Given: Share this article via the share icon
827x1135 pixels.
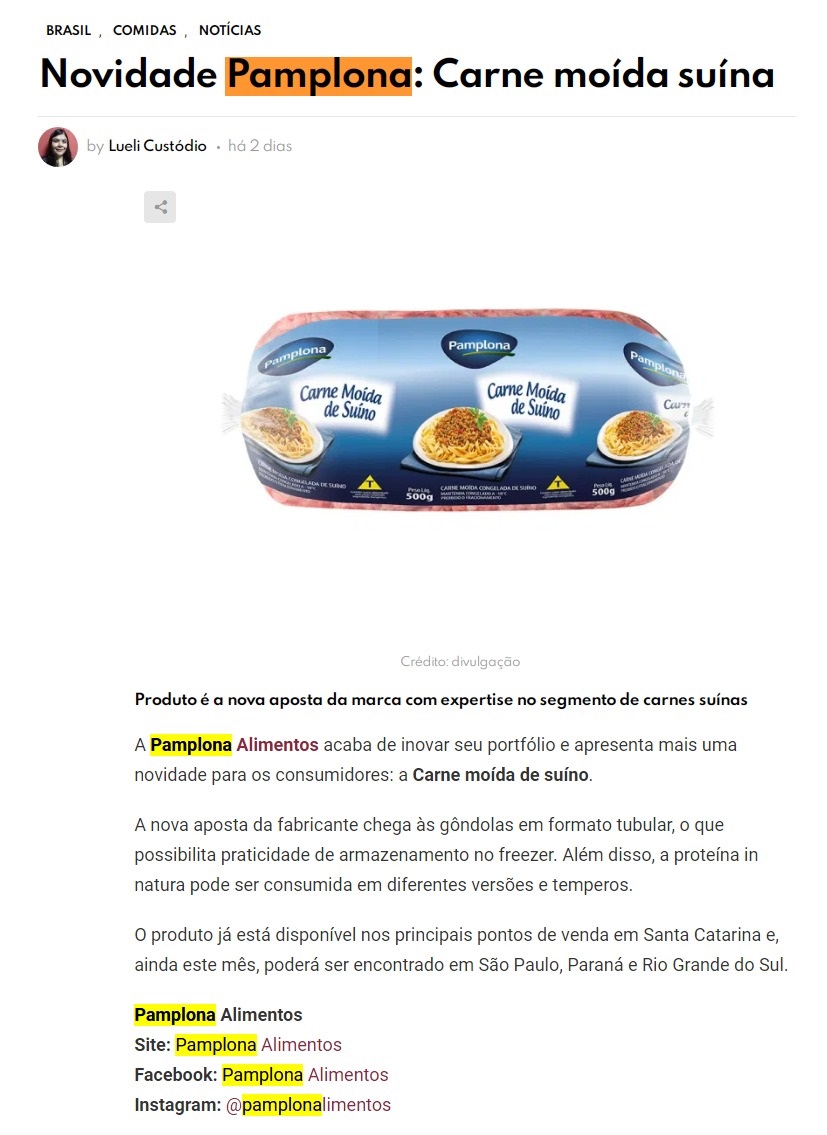Looking at the screenshot, I should click(x=160, y=207).
